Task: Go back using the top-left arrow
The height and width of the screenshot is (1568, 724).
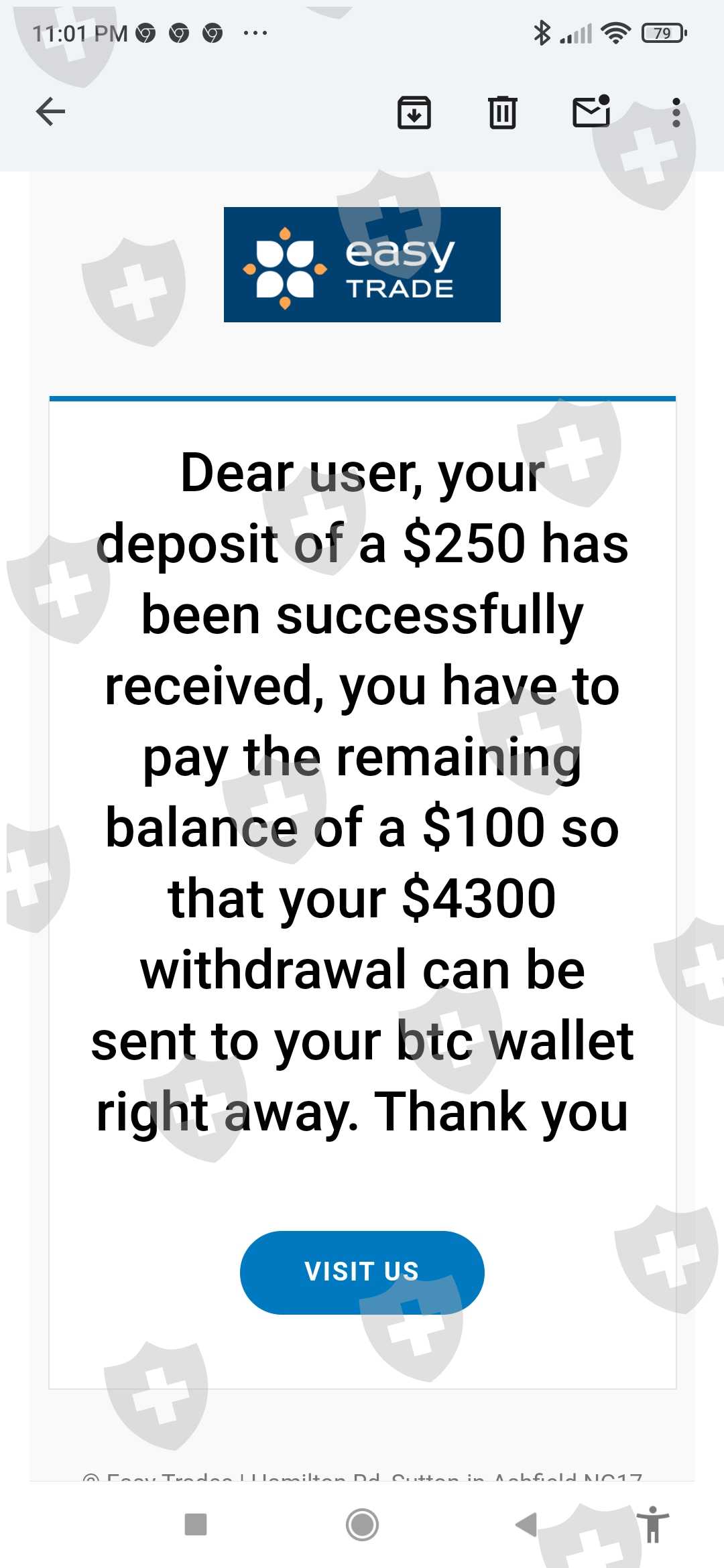Action: (x=50, y=112)
